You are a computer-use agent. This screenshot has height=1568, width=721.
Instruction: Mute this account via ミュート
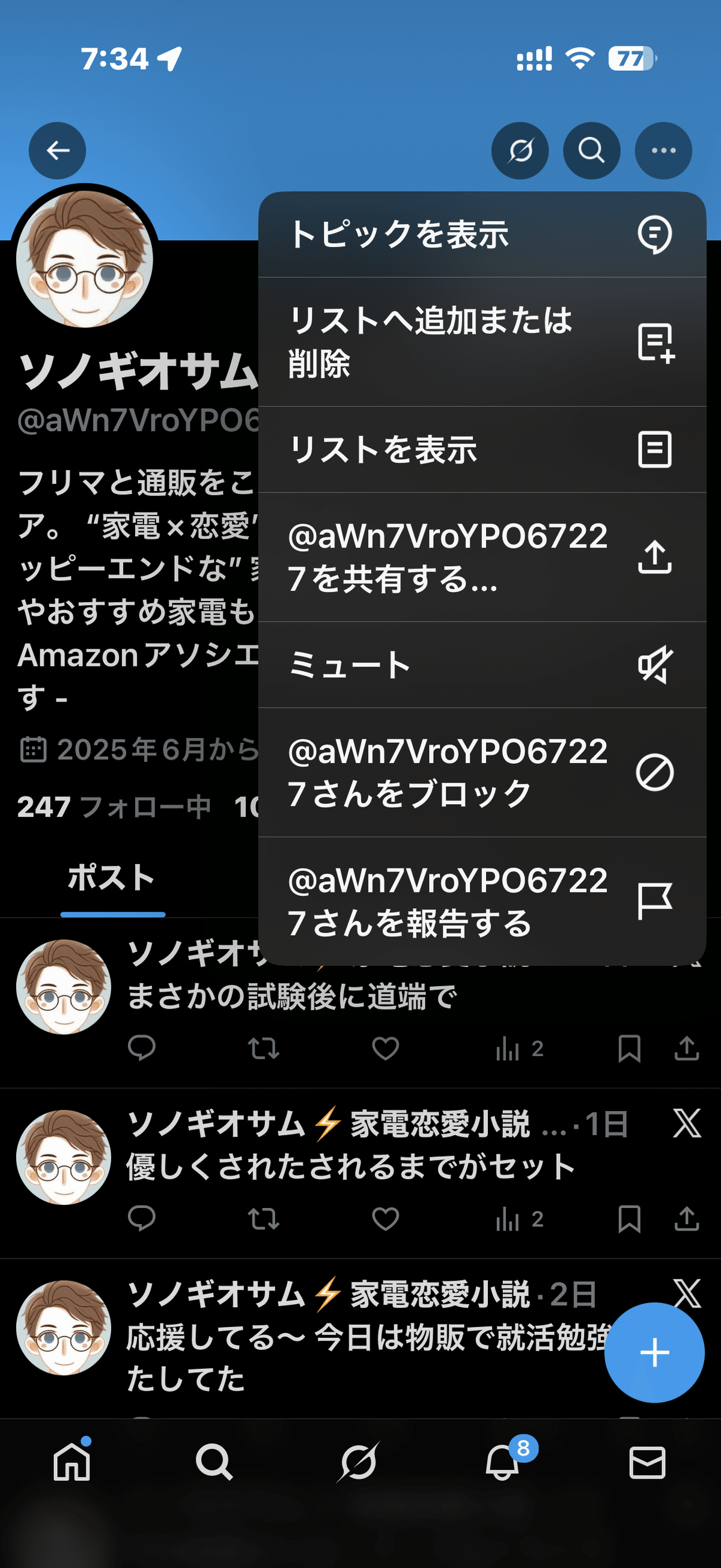point(481,665)
